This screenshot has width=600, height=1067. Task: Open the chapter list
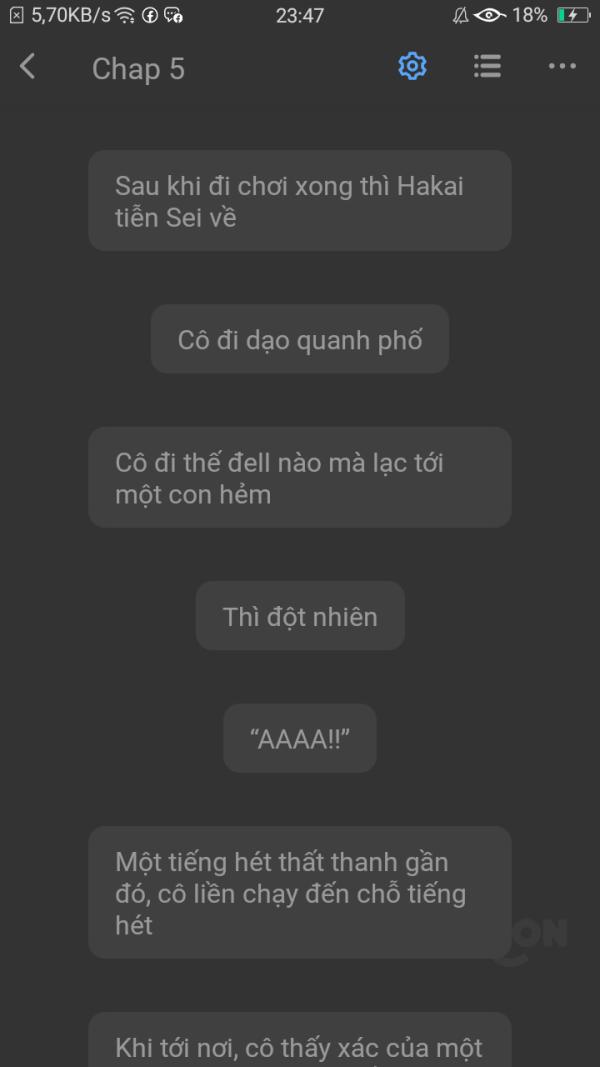click(x=487, y=67)
